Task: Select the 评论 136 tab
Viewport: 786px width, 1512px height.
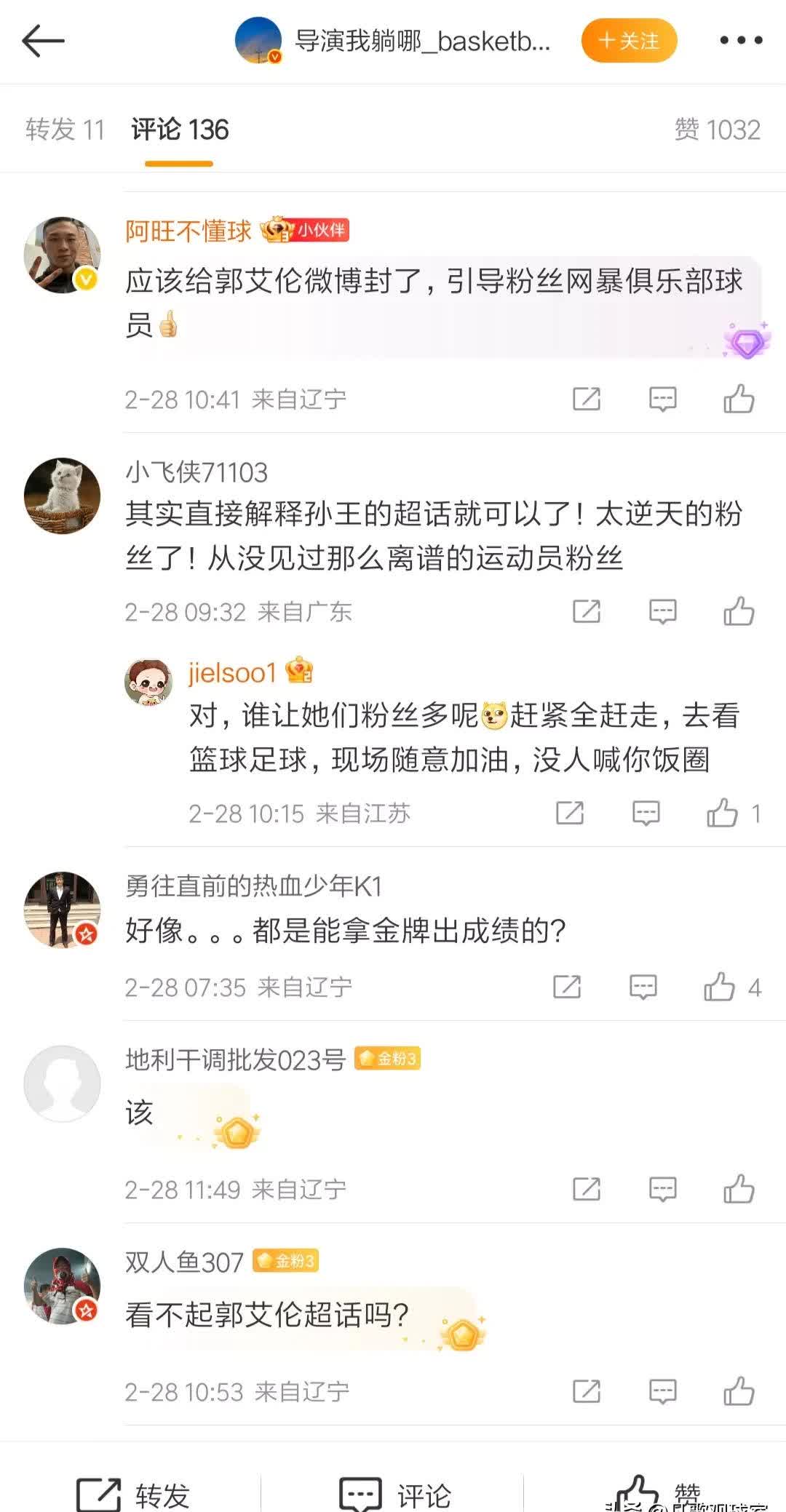Action: (180, 130)
